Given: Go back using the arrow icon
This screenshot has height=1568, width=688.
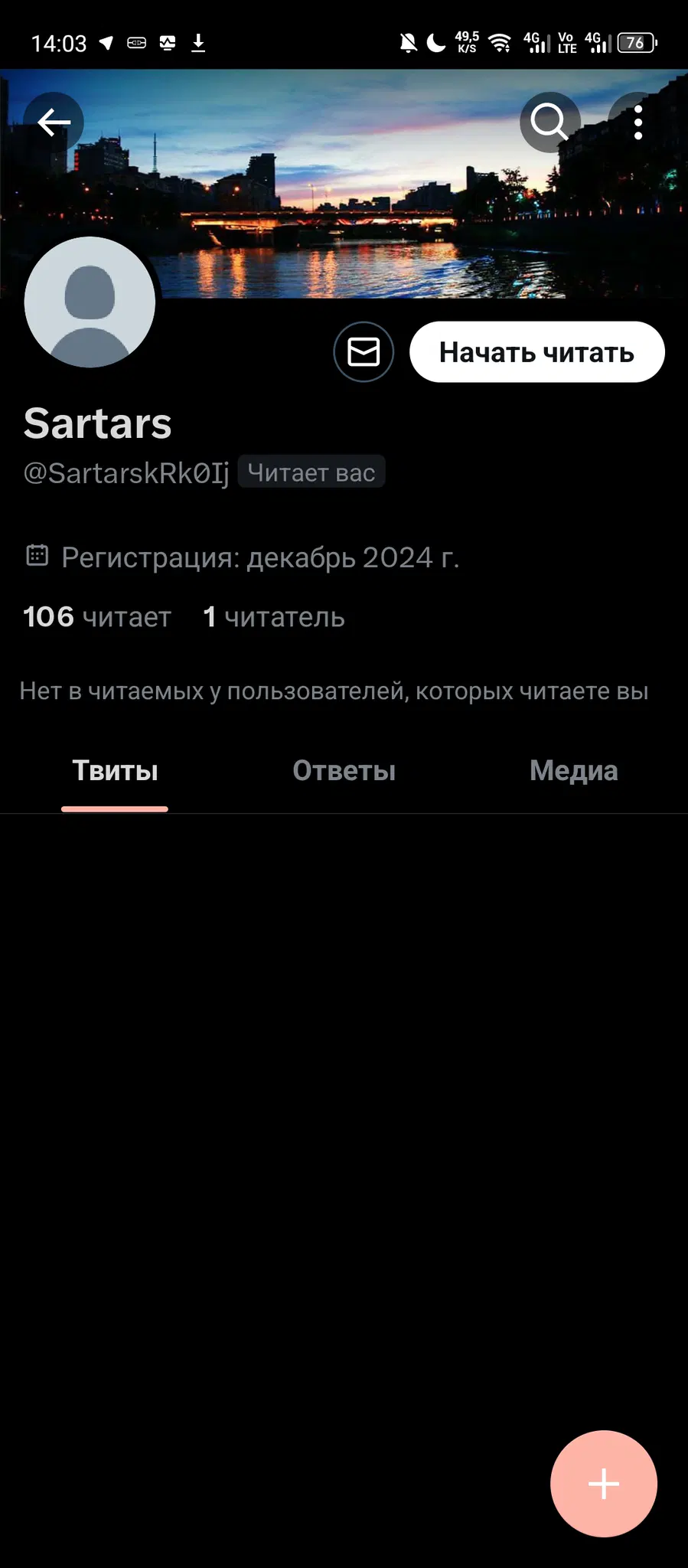Looking at the screenshot, I should (54, 122).
